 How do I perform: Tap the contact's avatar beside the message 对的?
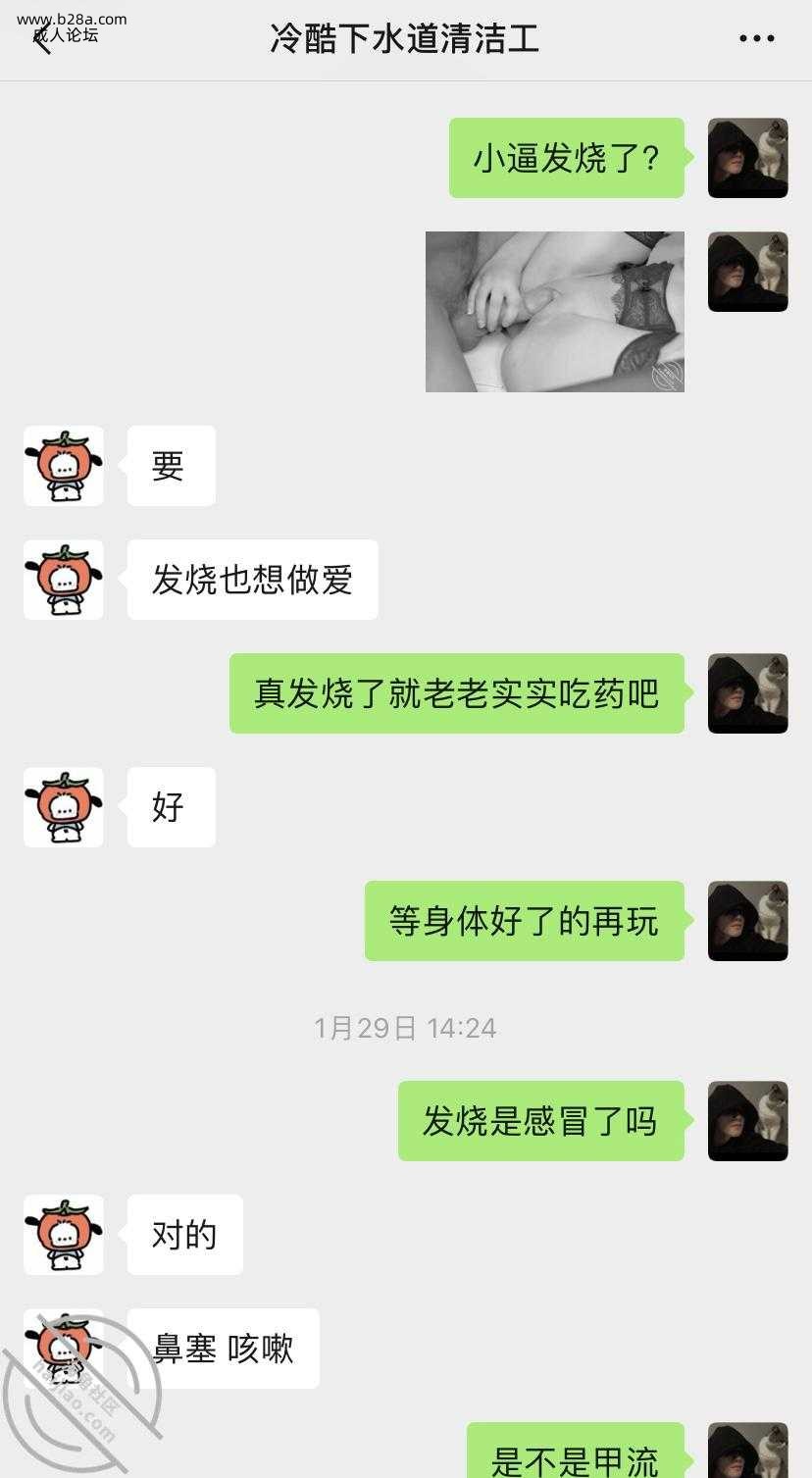click(x=64, y=1235)
